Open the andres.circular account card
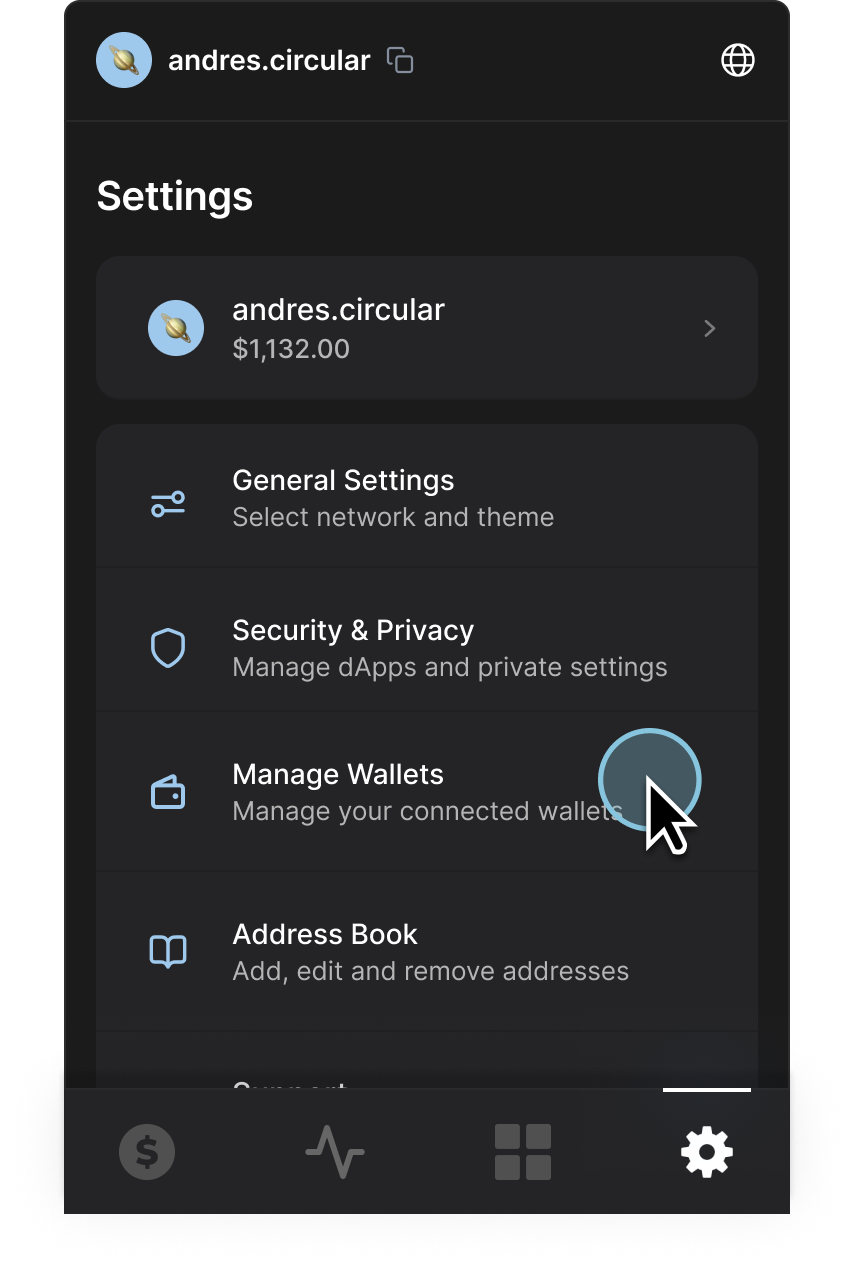Image resolution: width=854 pixels, height=1270 pixels. coord(426,328)
